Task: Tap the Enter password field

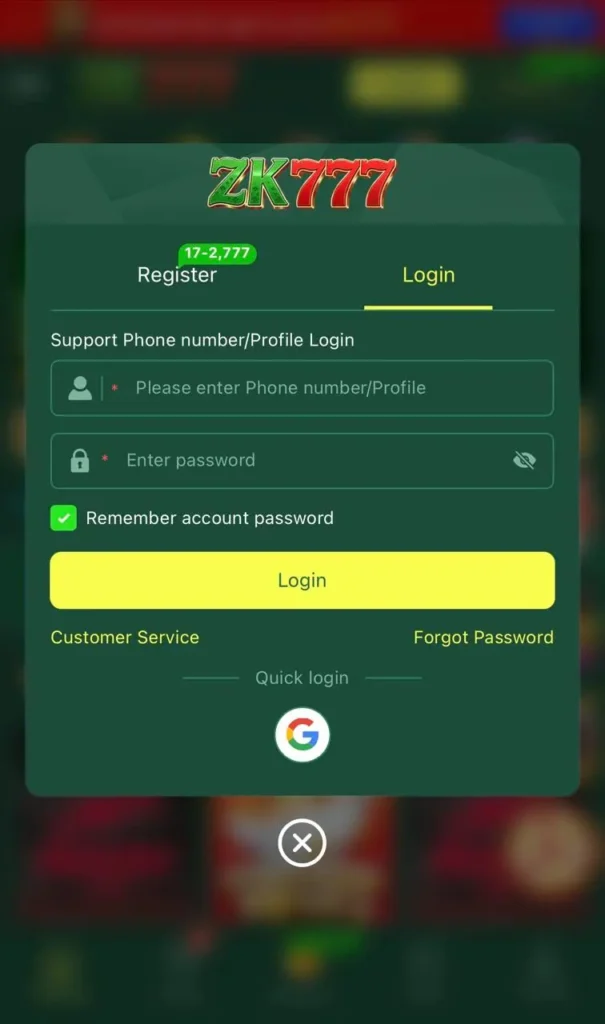Action: coord(302,460)
